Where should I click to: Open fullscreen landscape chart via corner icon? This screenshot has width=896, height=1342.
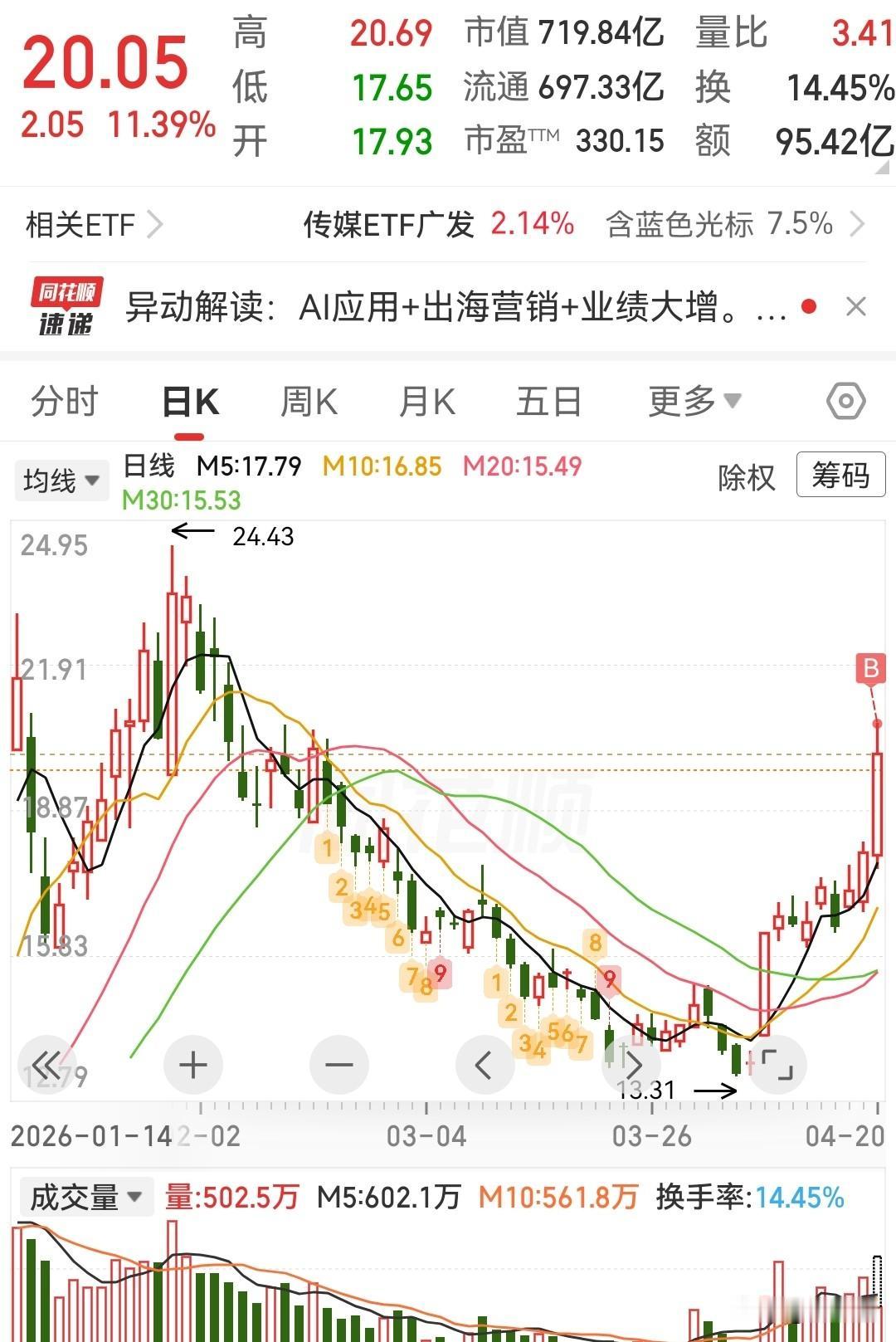[778, 1064]
